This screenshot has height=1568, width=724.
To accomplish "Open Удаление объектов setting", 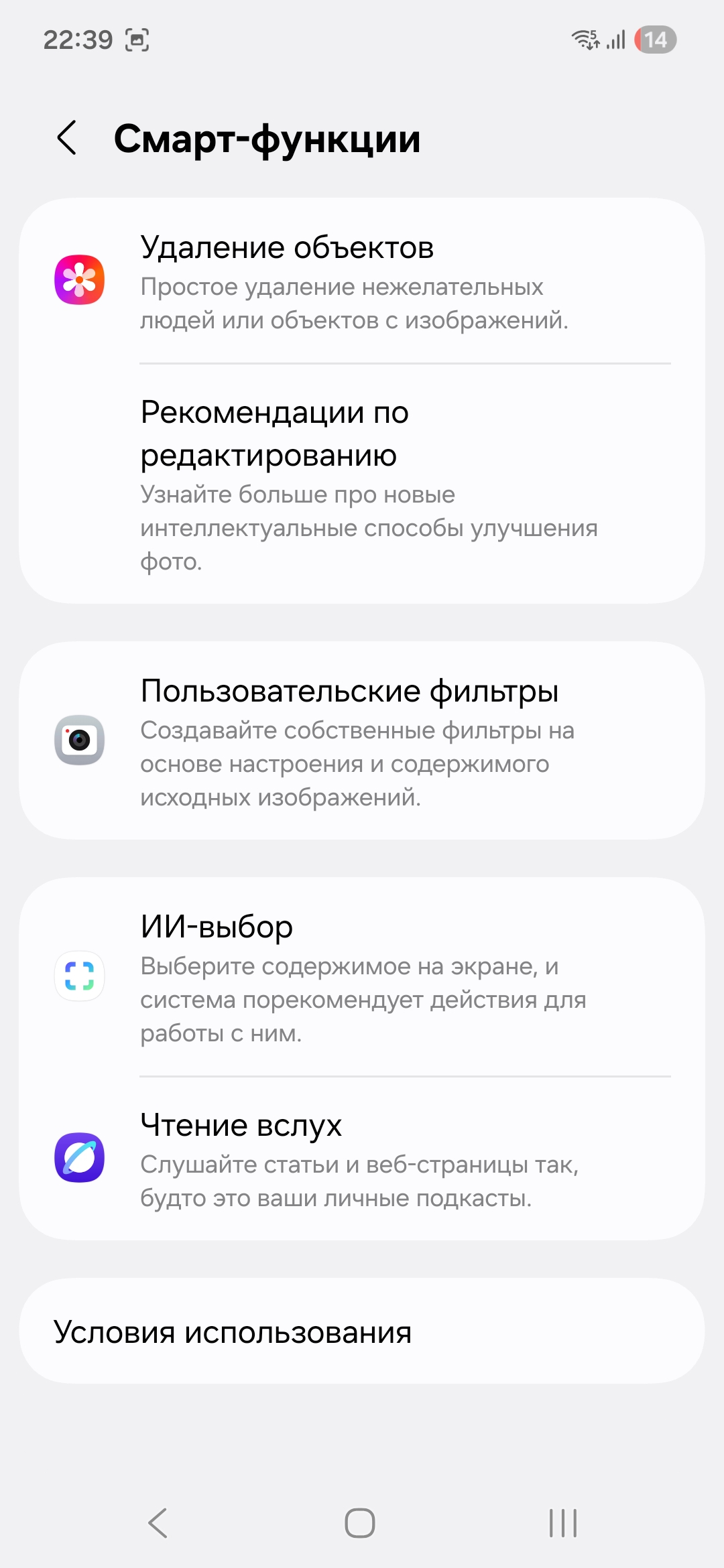I will point(362,281).
